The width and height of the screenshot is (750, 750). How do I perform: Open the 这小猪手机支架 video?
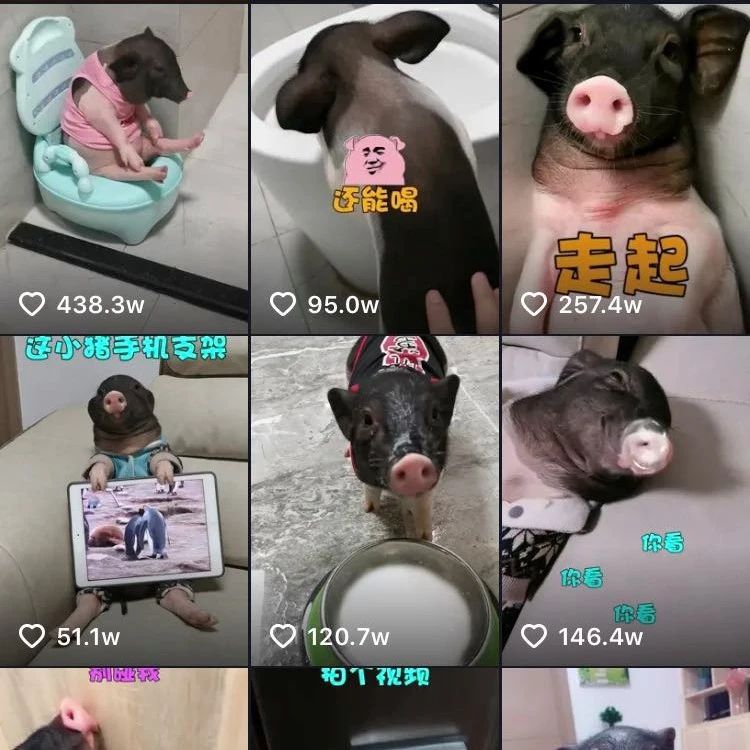tap(123, 500)
